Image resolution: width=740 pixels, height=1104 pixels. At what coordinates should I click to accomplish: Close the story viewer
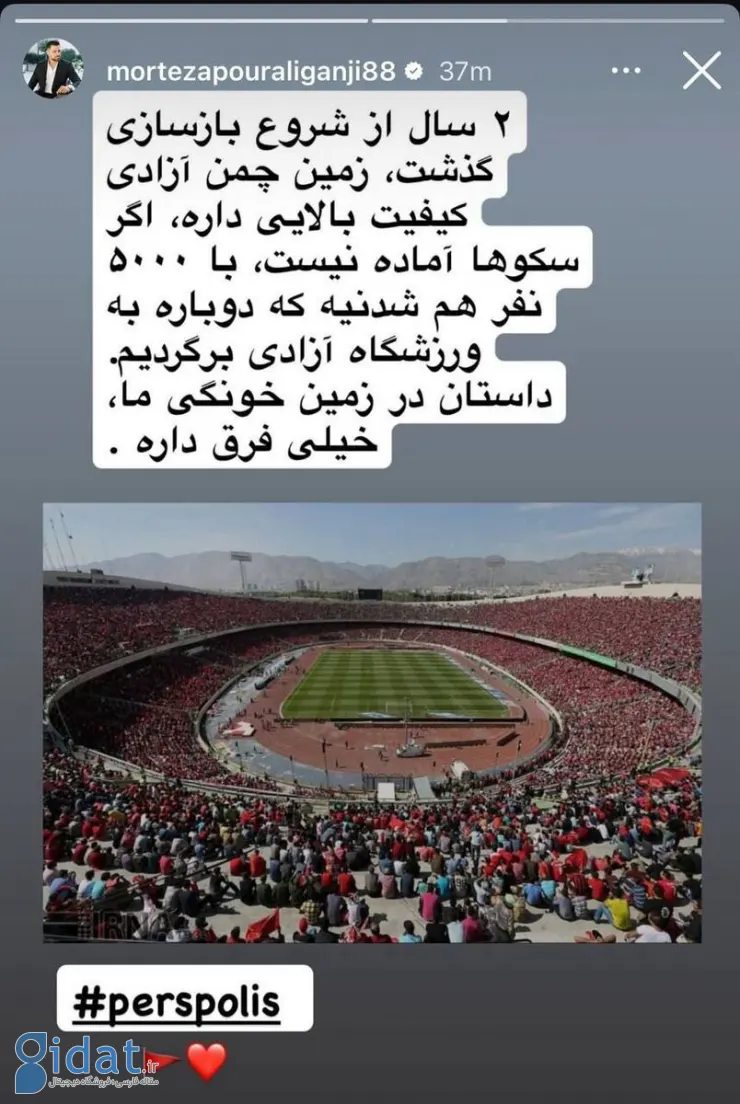click(701, 71)
